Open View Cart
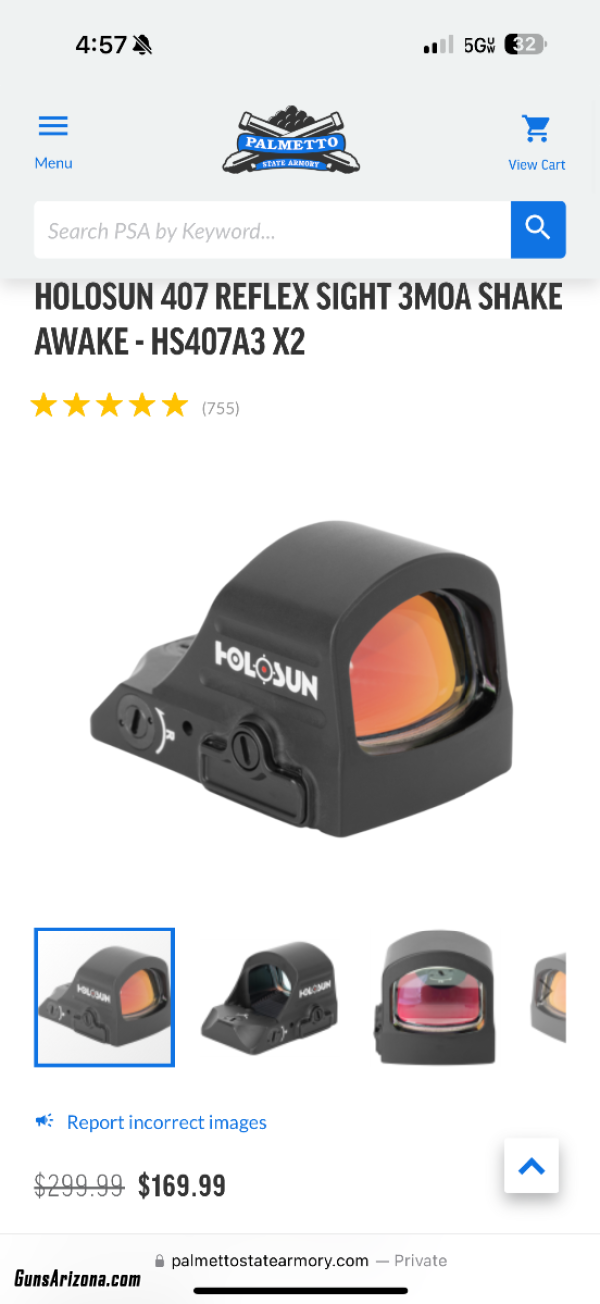This screenshot has height=1304, width=600. tap(537, 143)
